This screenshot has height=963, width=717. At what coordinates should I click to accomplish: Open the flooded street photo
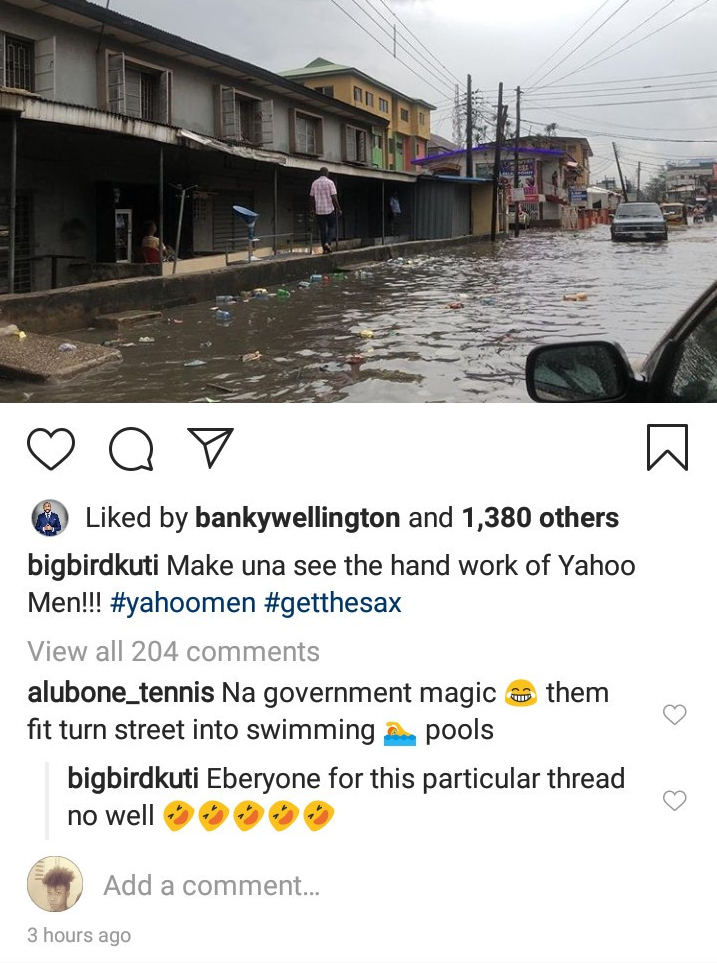[358, 200]
